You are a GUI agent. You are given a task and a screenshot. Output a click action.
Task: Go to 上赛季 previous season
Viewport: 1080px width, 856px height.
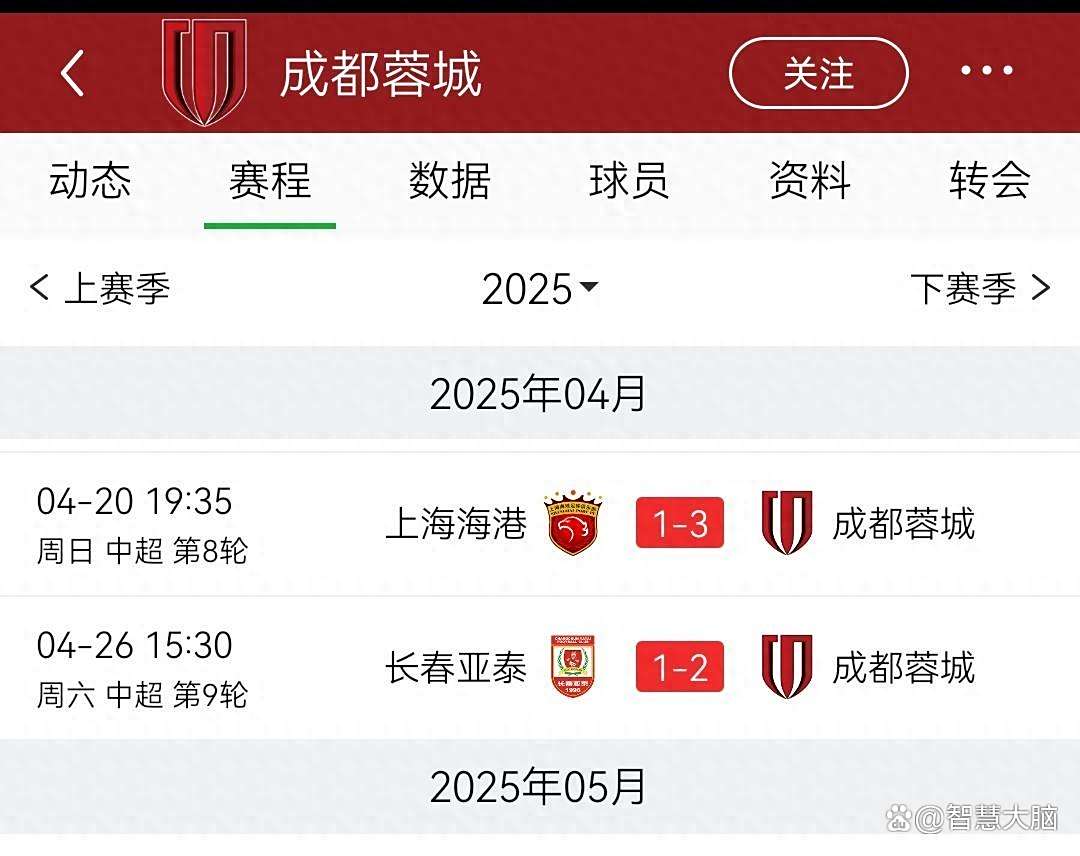[x=100, y=289]
